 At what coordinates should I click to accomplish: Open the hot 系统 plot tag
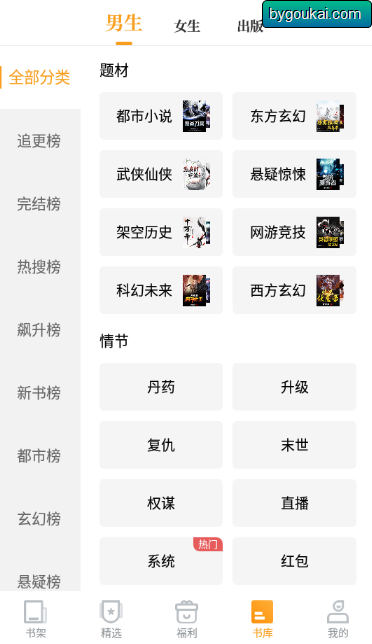161,561
